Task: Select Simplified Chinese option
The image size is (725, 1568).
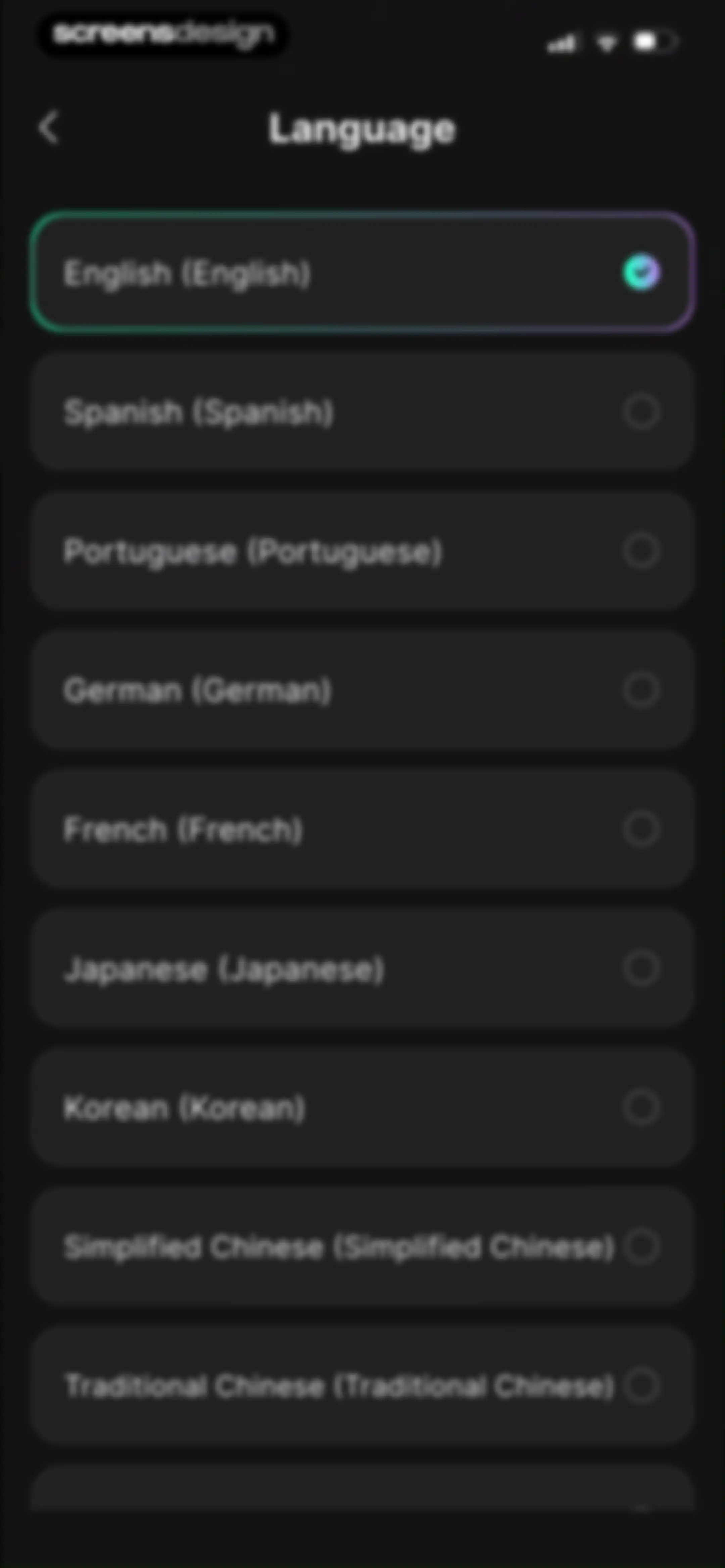Action: coord(363,1246)
